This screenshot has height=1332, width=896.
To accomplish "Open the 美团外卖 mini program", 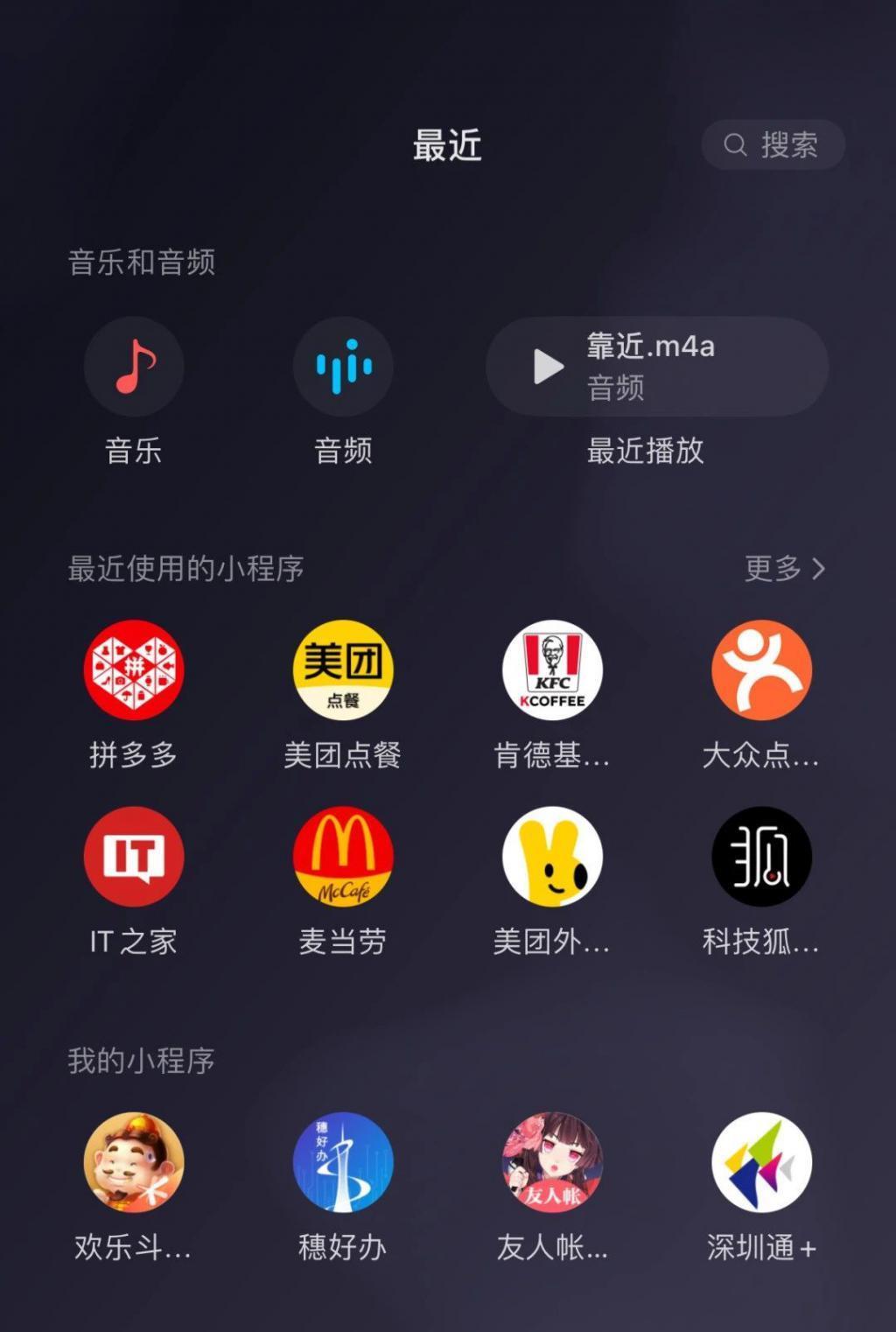I will [552, 856].
